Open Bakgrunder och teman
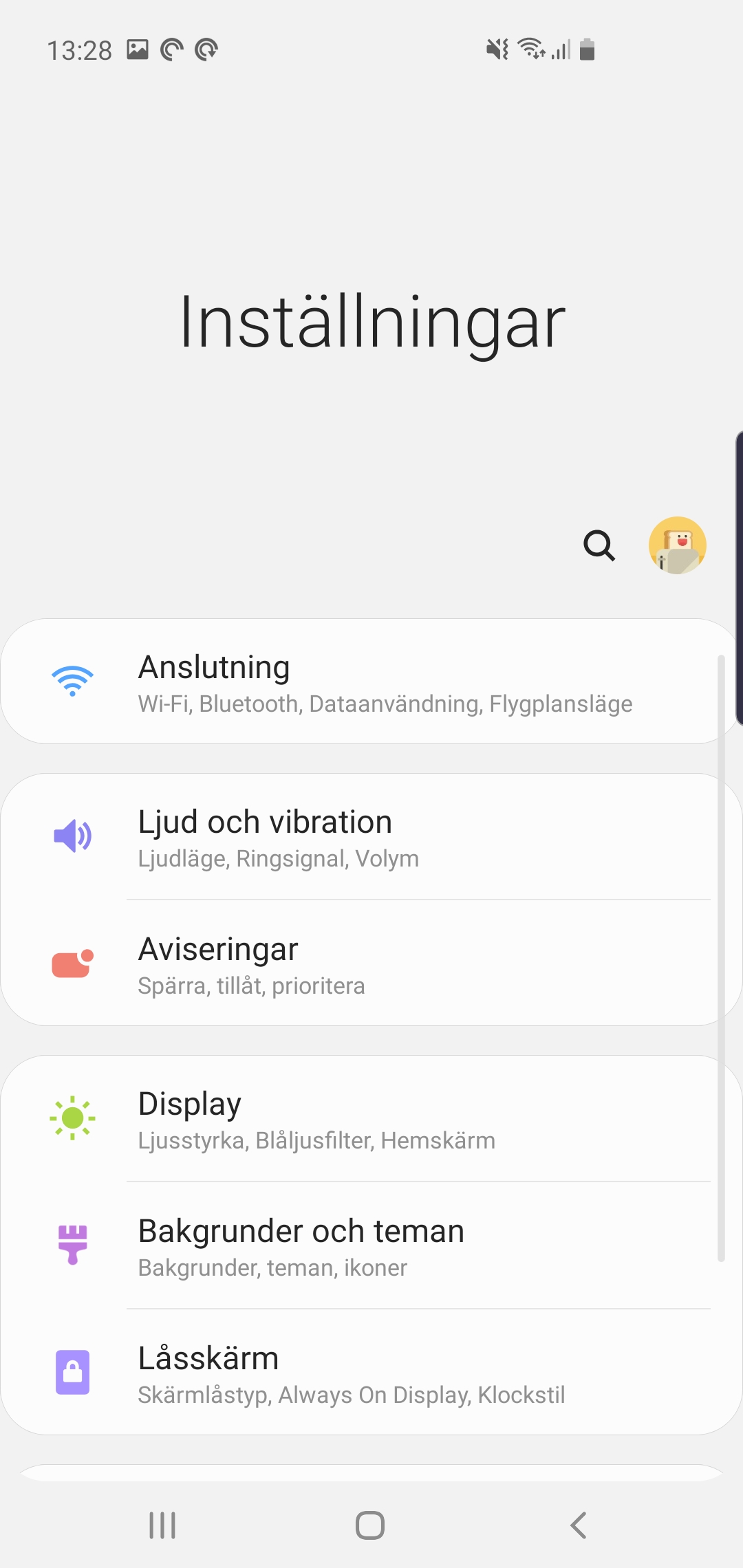 coord(371,1246)
